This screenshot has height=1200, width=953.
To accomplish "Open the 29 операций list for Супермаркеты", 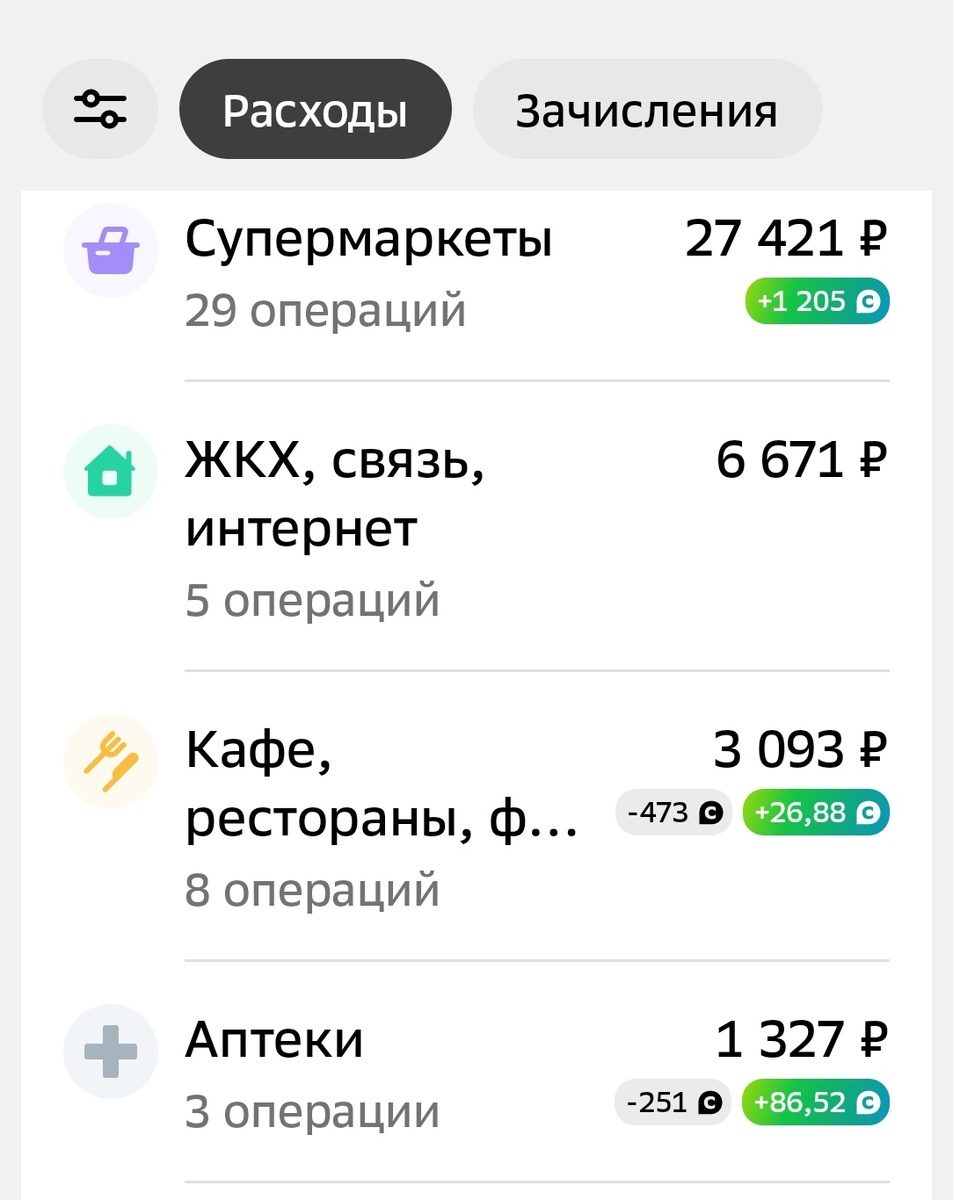I will [x=325, y=310].
